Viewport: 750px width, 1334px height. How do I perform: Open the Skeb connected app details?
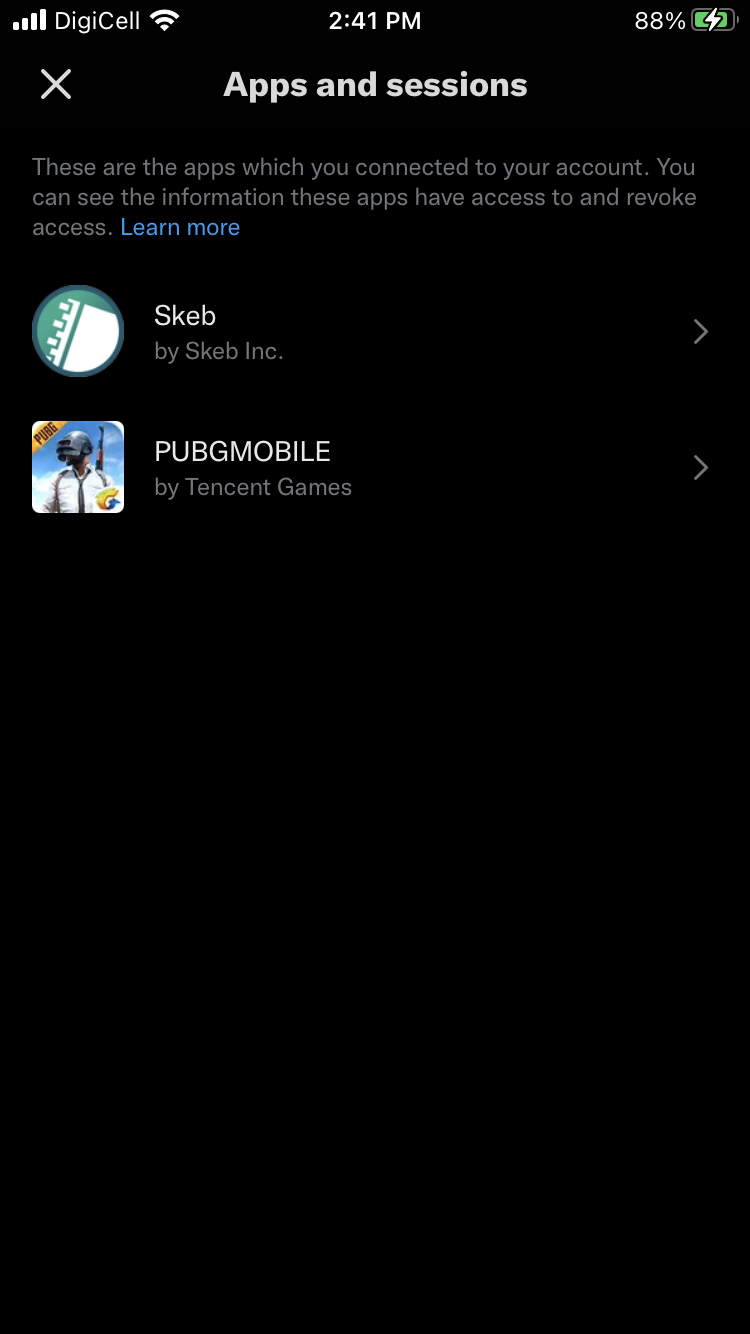(x=374, y=332)
